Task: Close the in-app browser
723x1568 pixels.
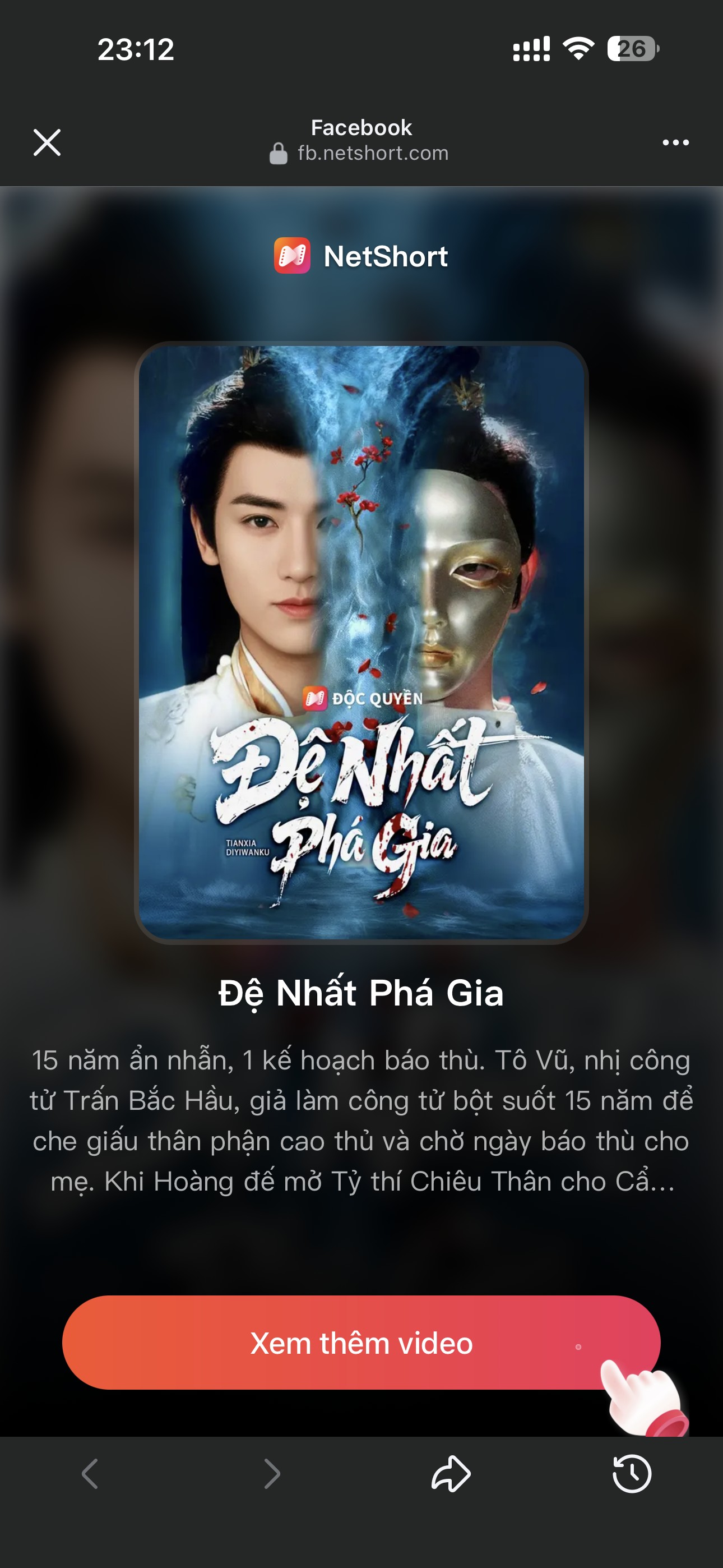Action: (47, 142)
